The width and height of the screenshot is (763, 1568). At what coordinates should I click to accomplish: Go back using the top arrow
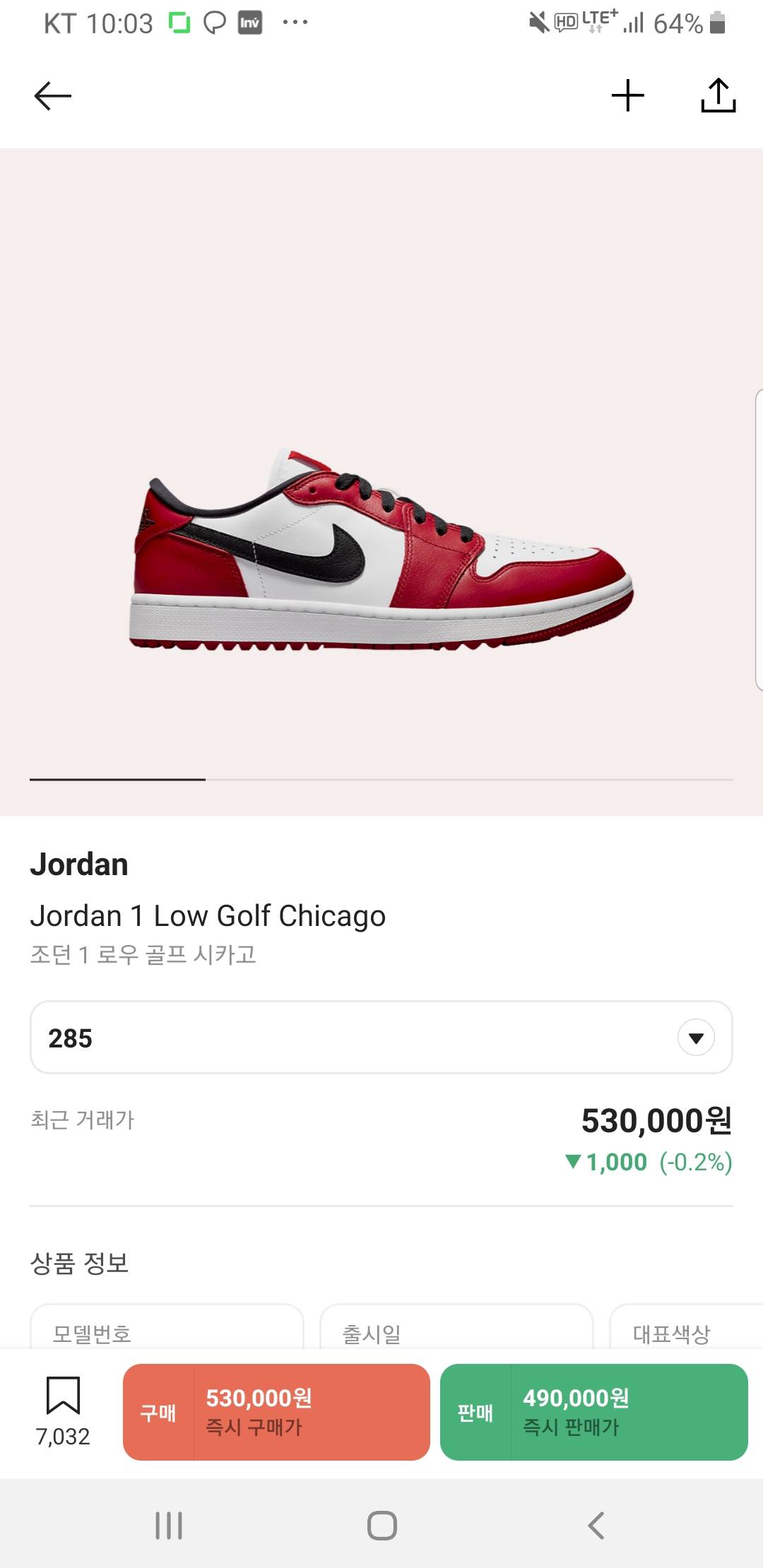53,96
